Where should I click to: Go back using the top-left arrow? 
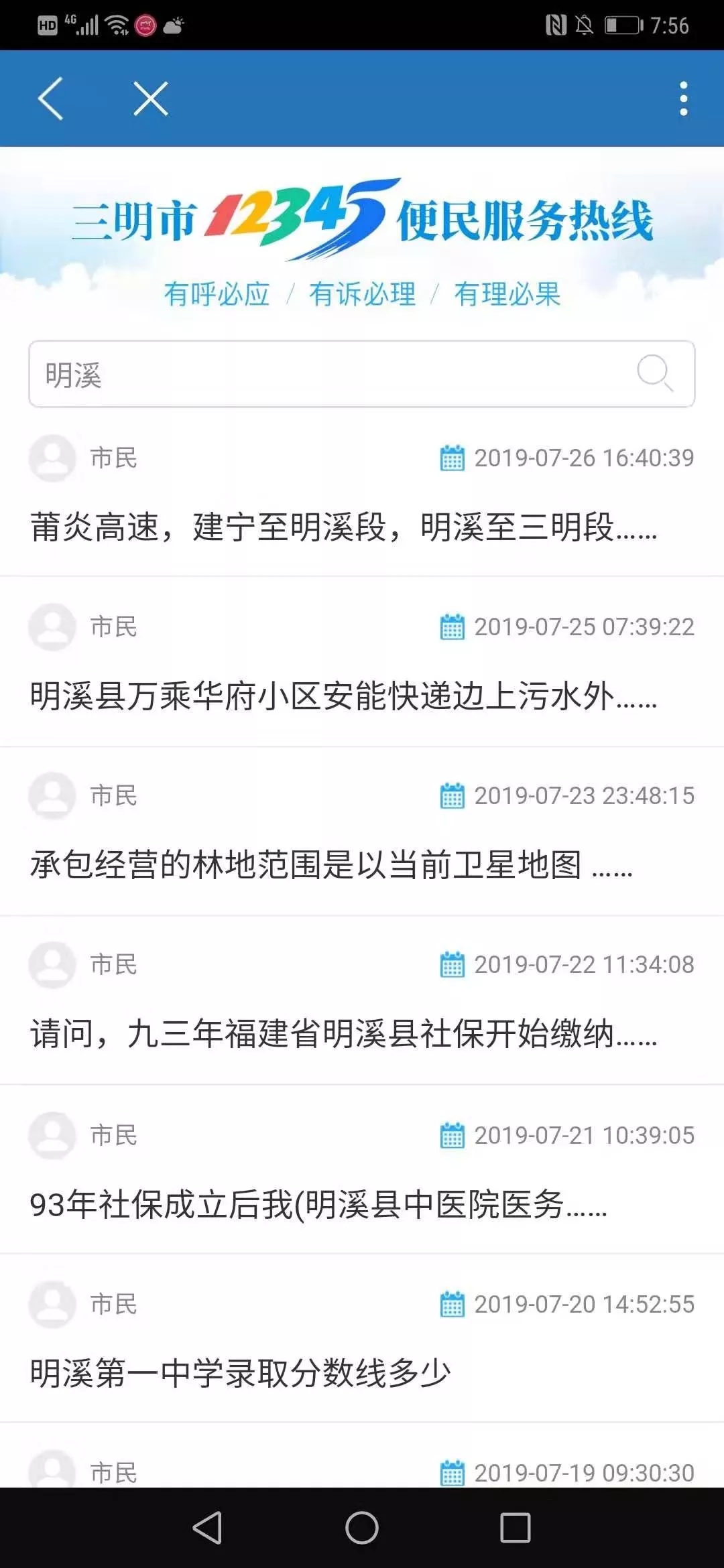pyautogui.click(x=50, y=99)
